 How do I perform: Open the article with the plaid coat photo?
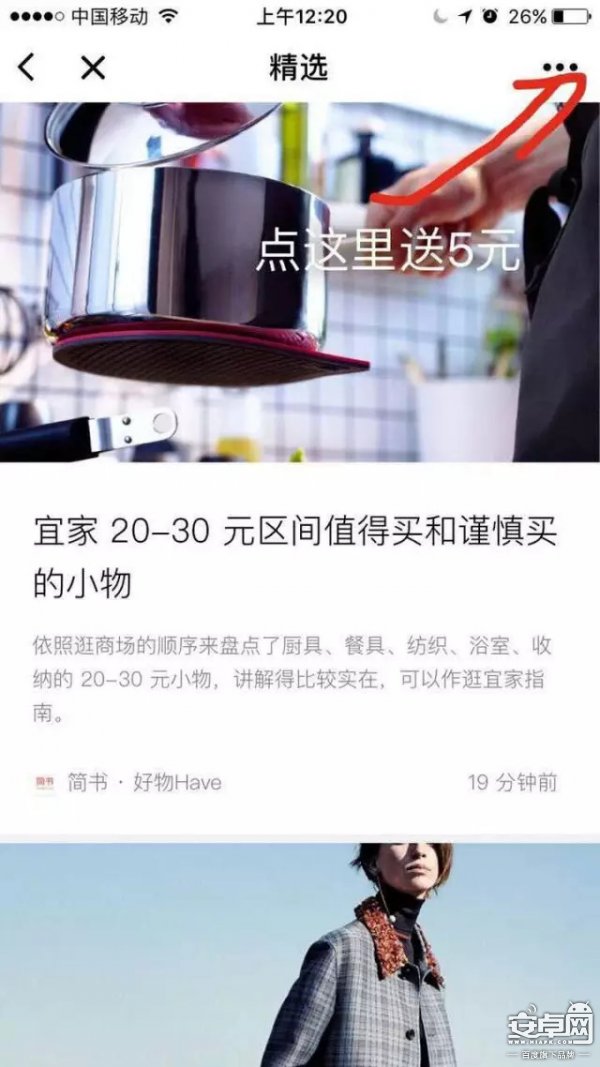[x=300, y=955]
